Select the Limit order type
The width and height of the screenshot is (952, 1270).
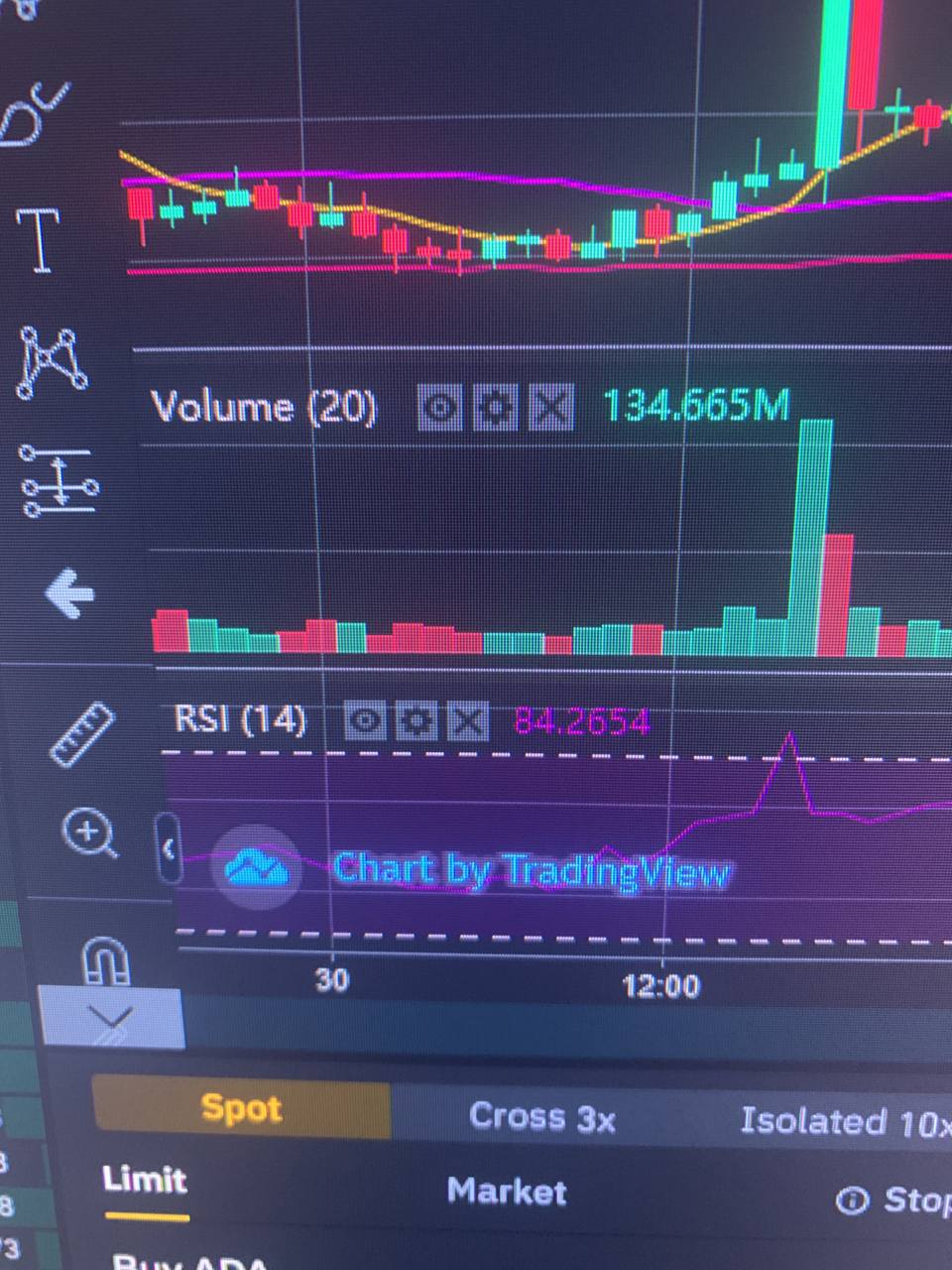pos(145,1180)
